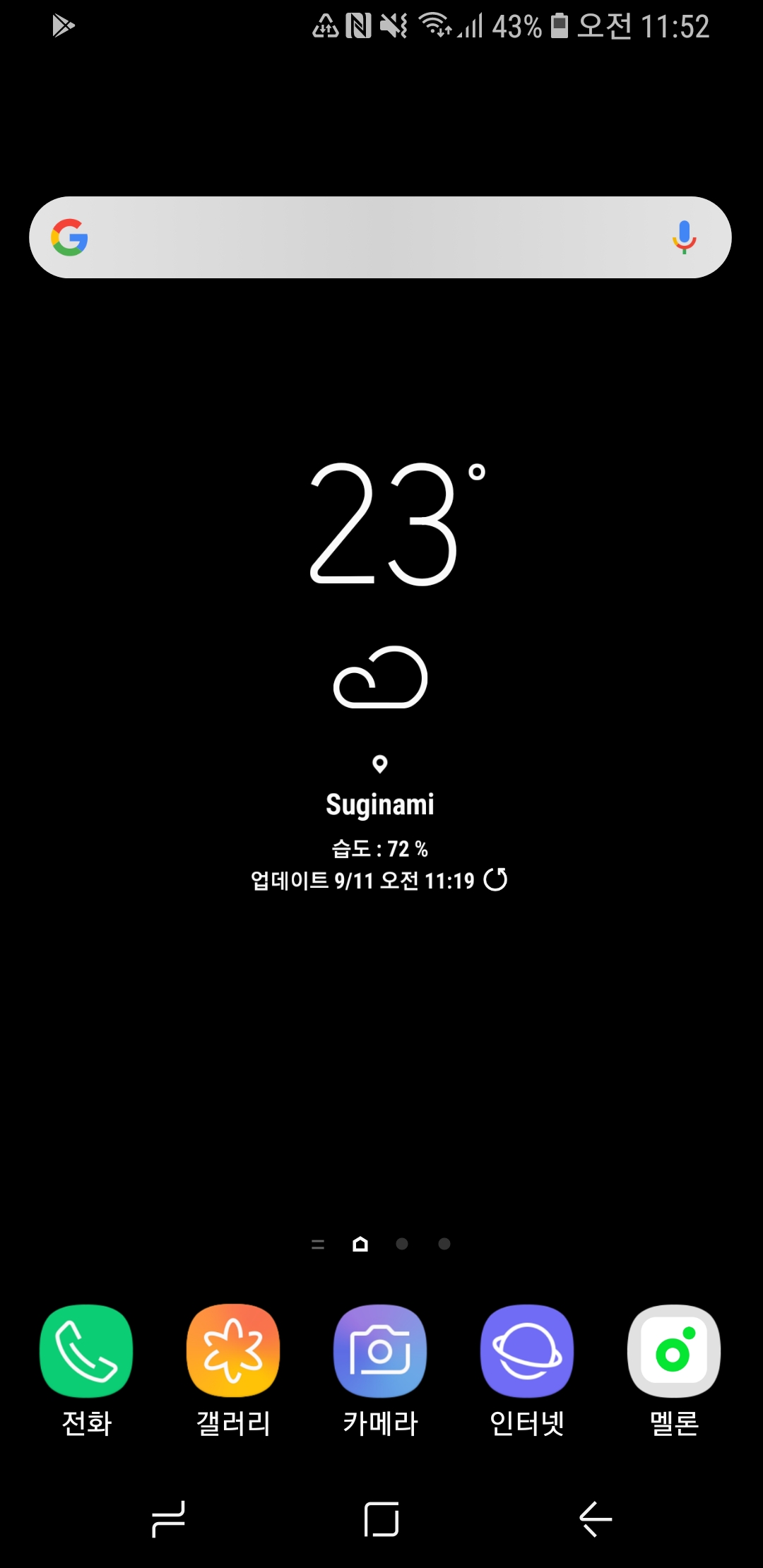This screenshot has width=763, height=1568.
Task: Open the 전화 phone app
Action: [86, 1351]
